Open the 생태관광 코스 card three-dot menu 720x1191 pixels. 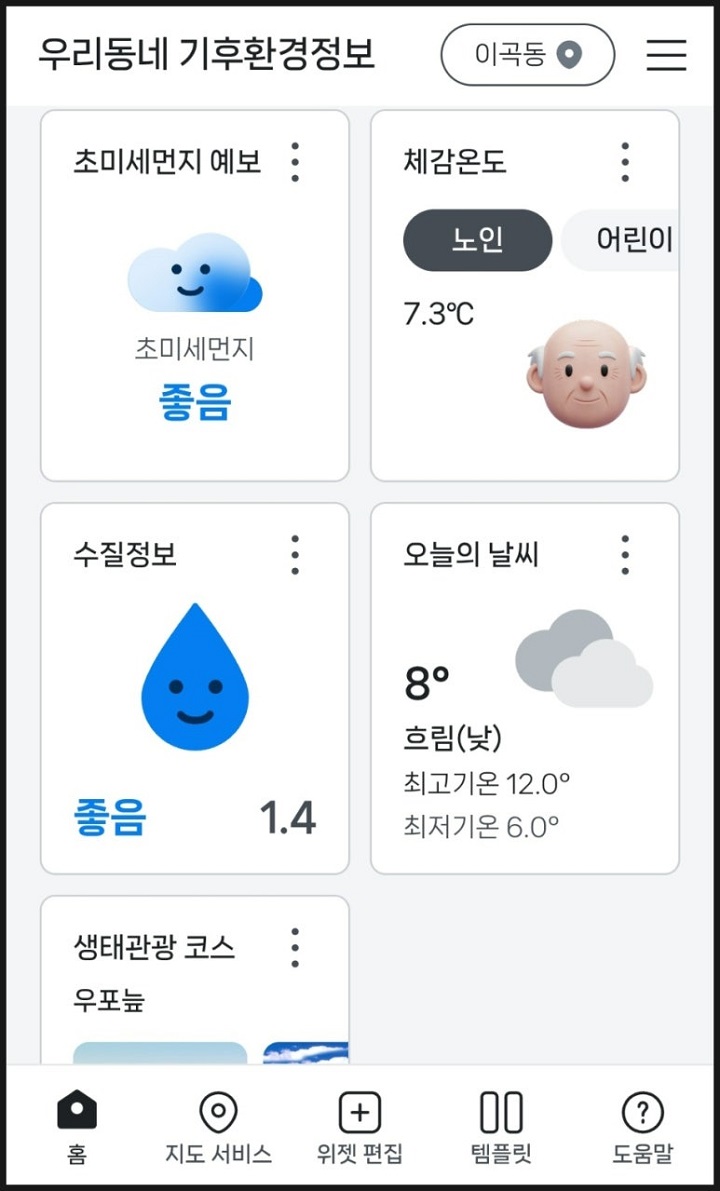click(294, 945)
